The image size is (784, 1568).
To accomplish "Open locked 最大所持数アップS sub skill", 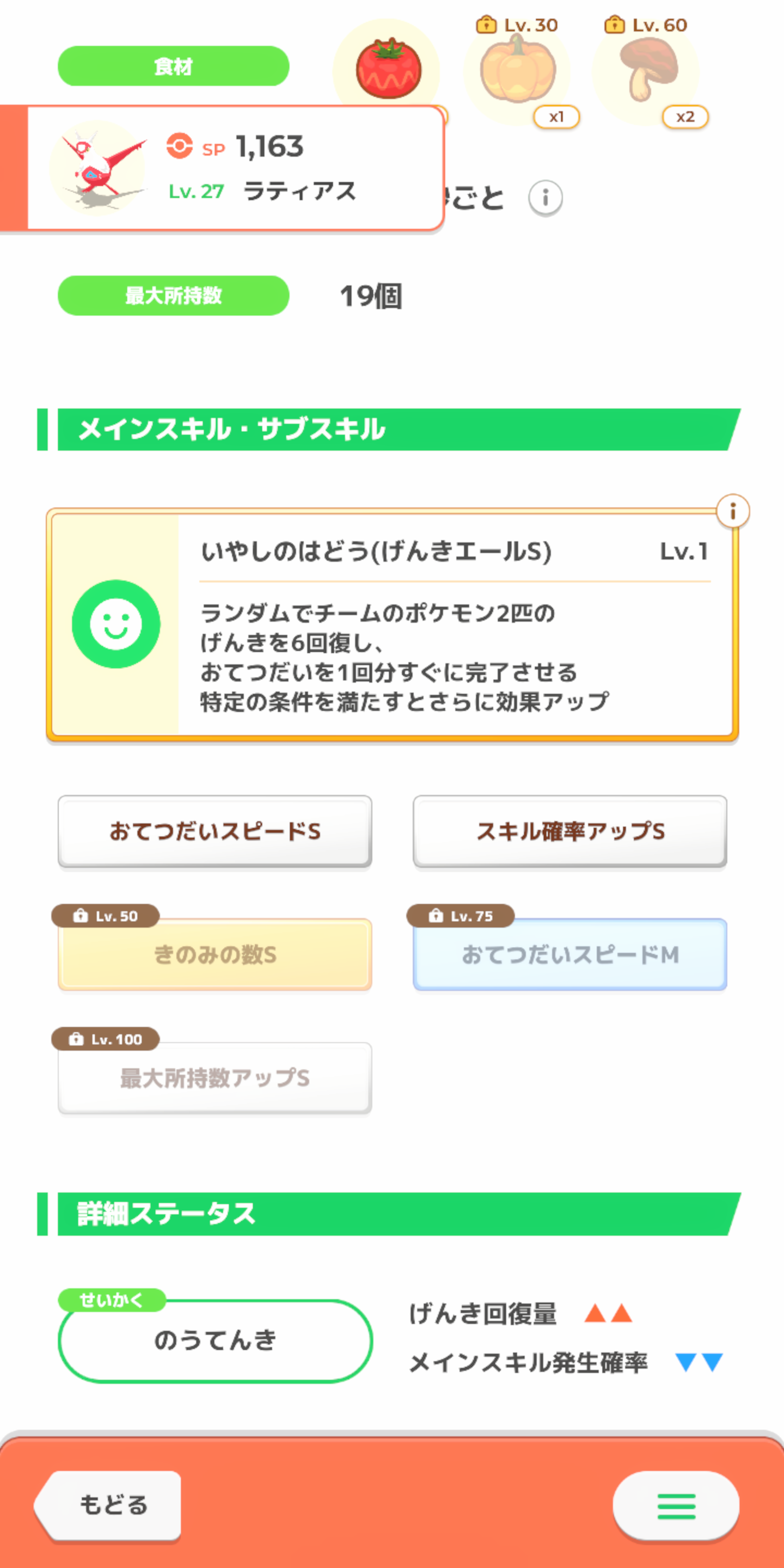I will (215, 1078).
